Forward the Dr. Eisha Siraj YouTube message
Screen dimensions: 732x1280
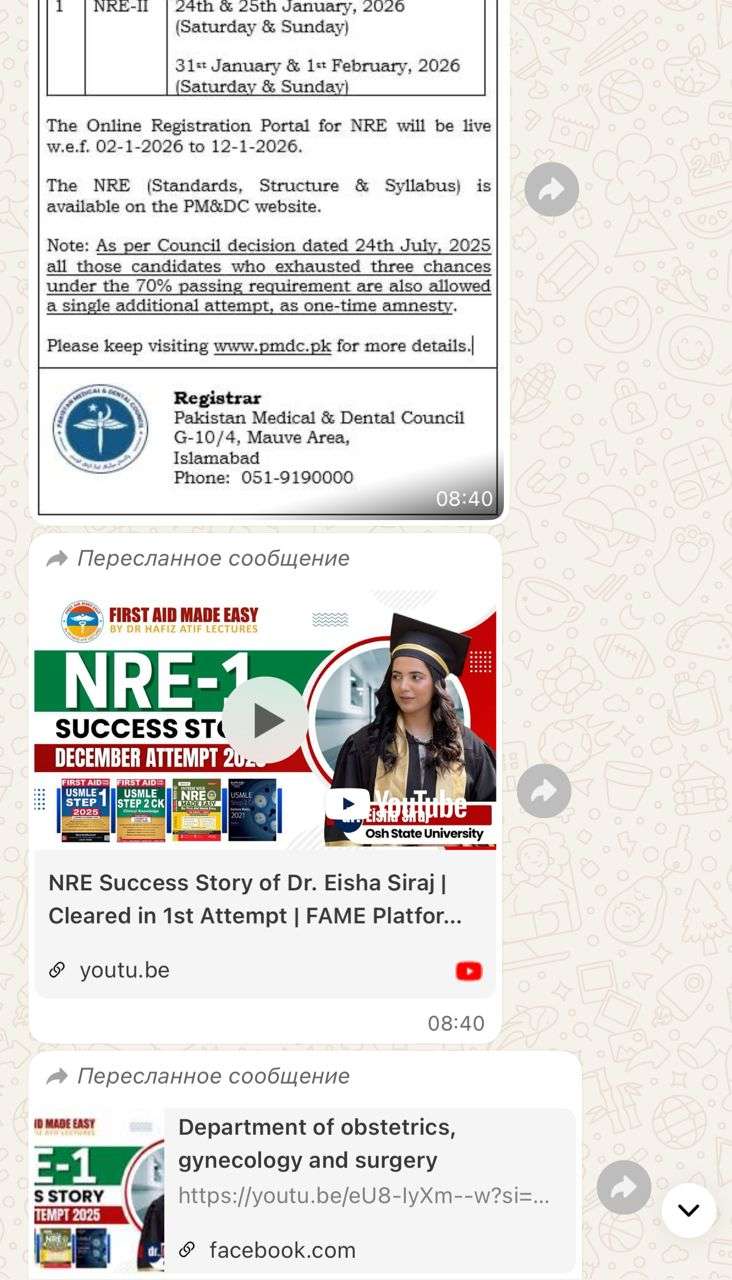tap(544, 792)
